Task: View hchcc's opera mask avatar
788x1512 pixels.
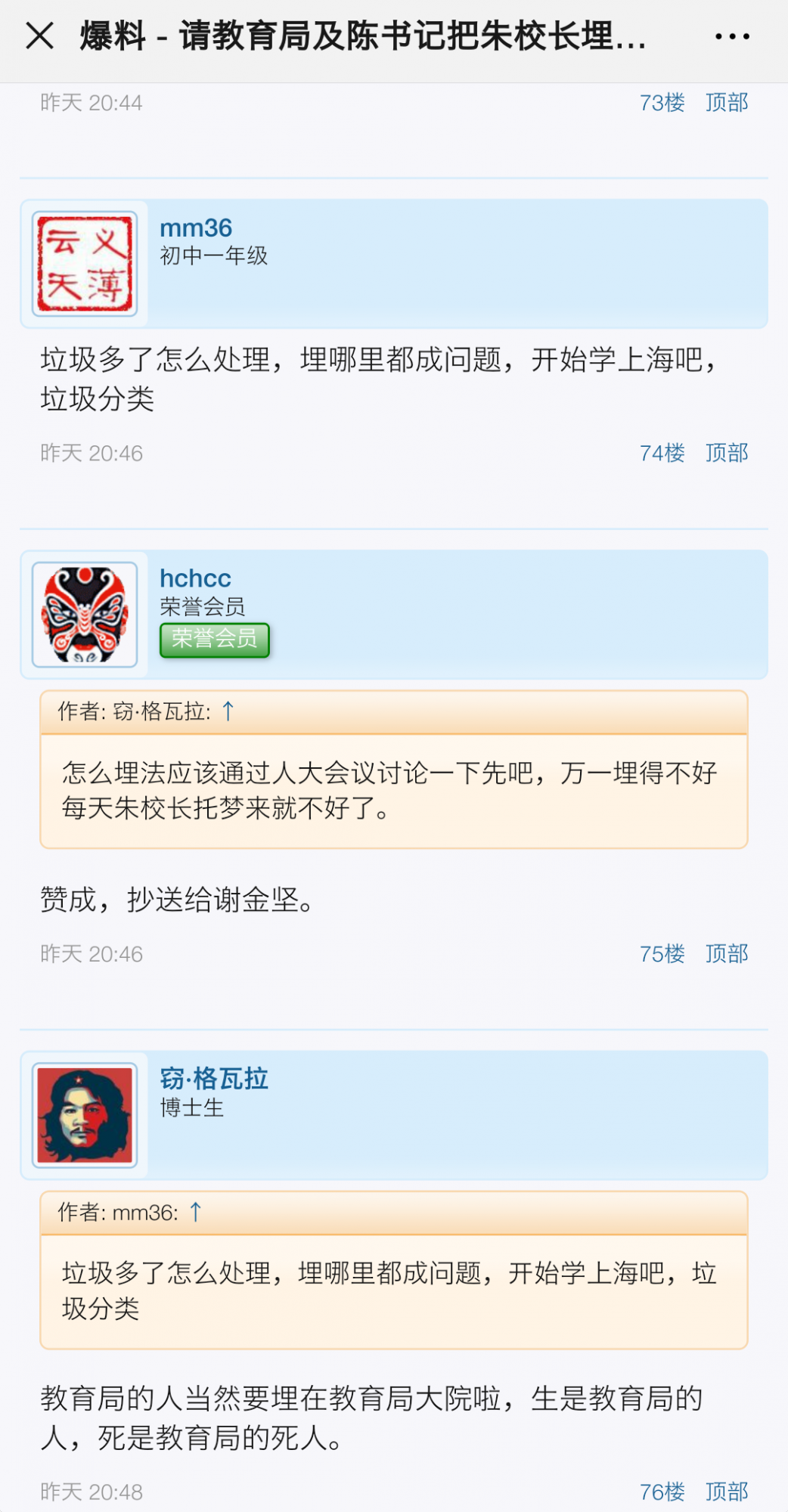Action: click(x=85, y=615)
